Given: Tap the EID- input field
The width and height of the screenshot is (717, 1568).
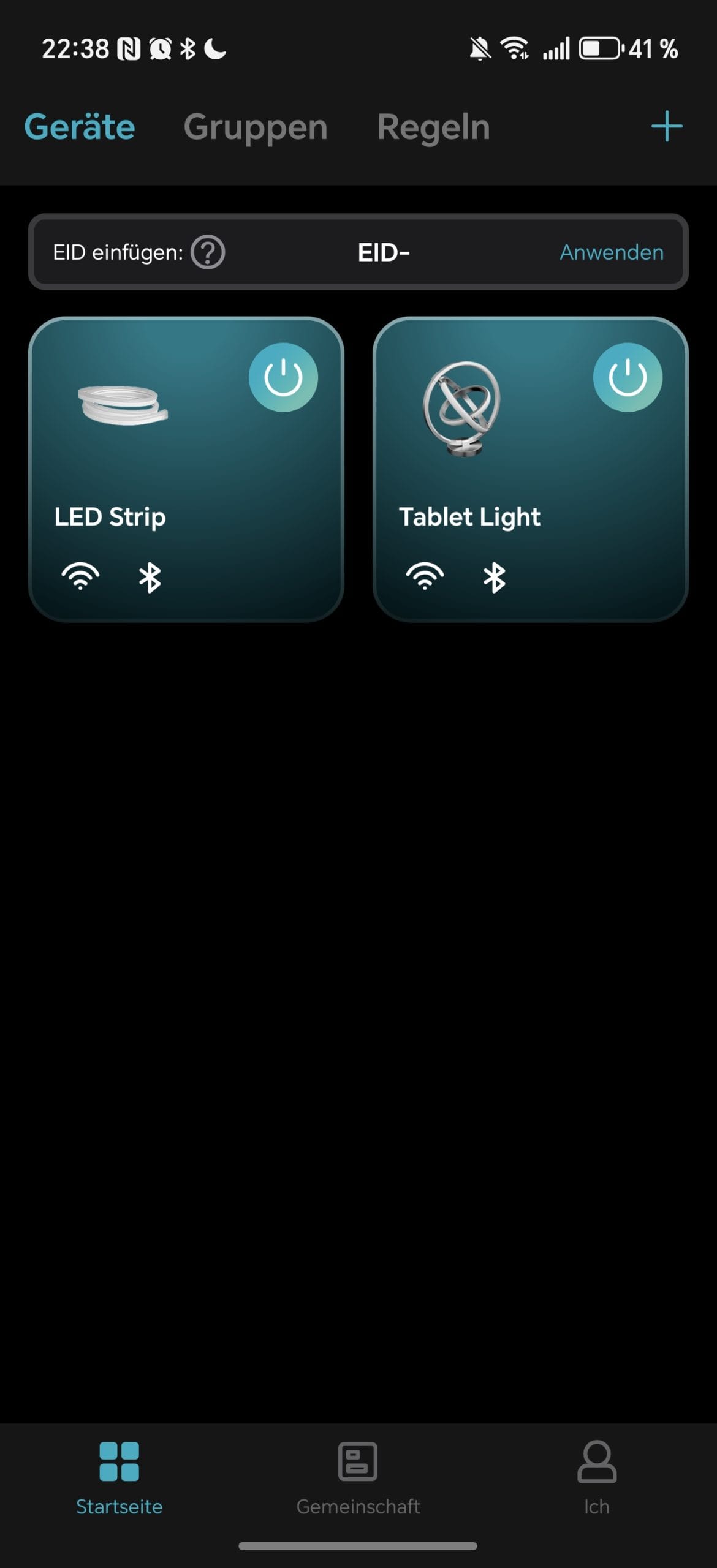Looking at the screenshot, I should click(384, 252).
